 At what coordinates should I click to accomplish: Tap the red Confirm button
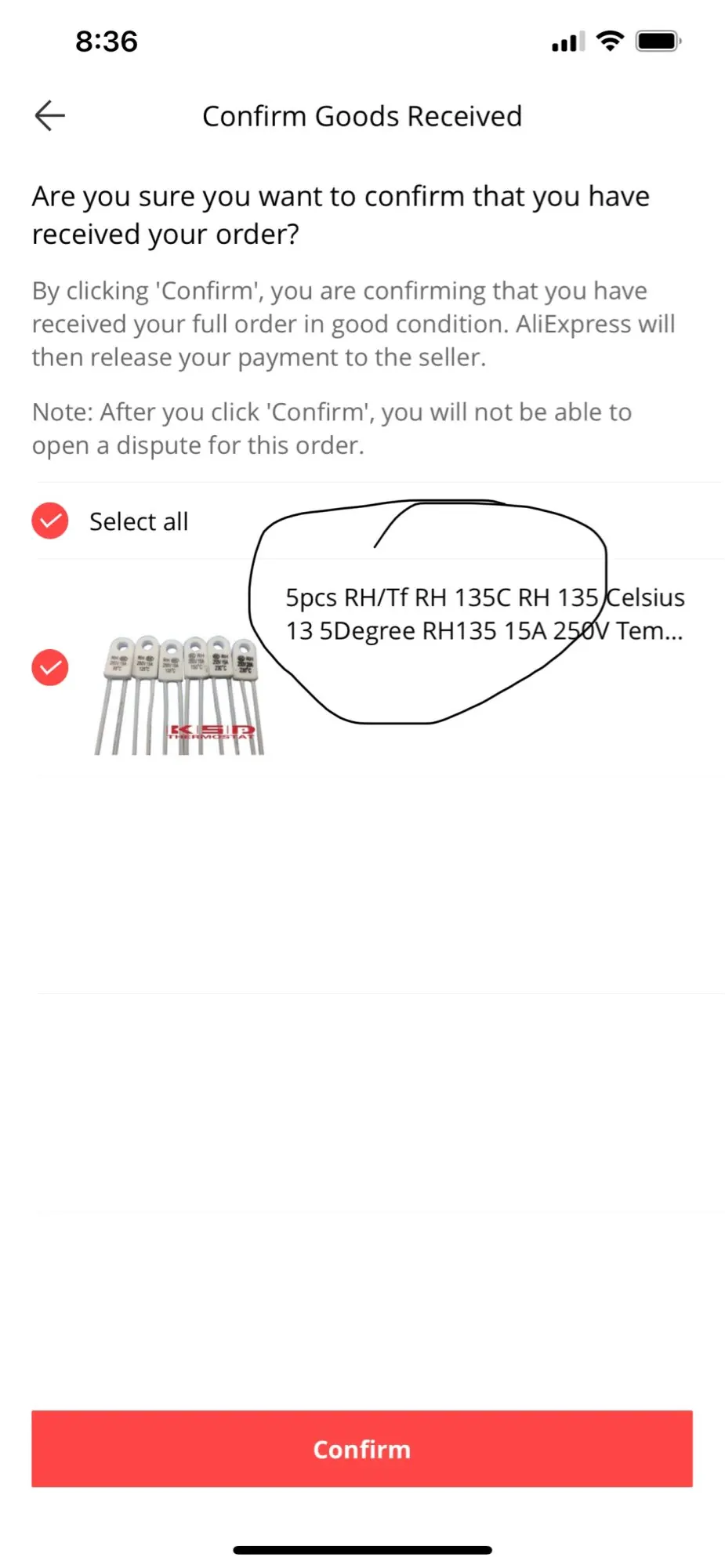tap(362, 1449)
